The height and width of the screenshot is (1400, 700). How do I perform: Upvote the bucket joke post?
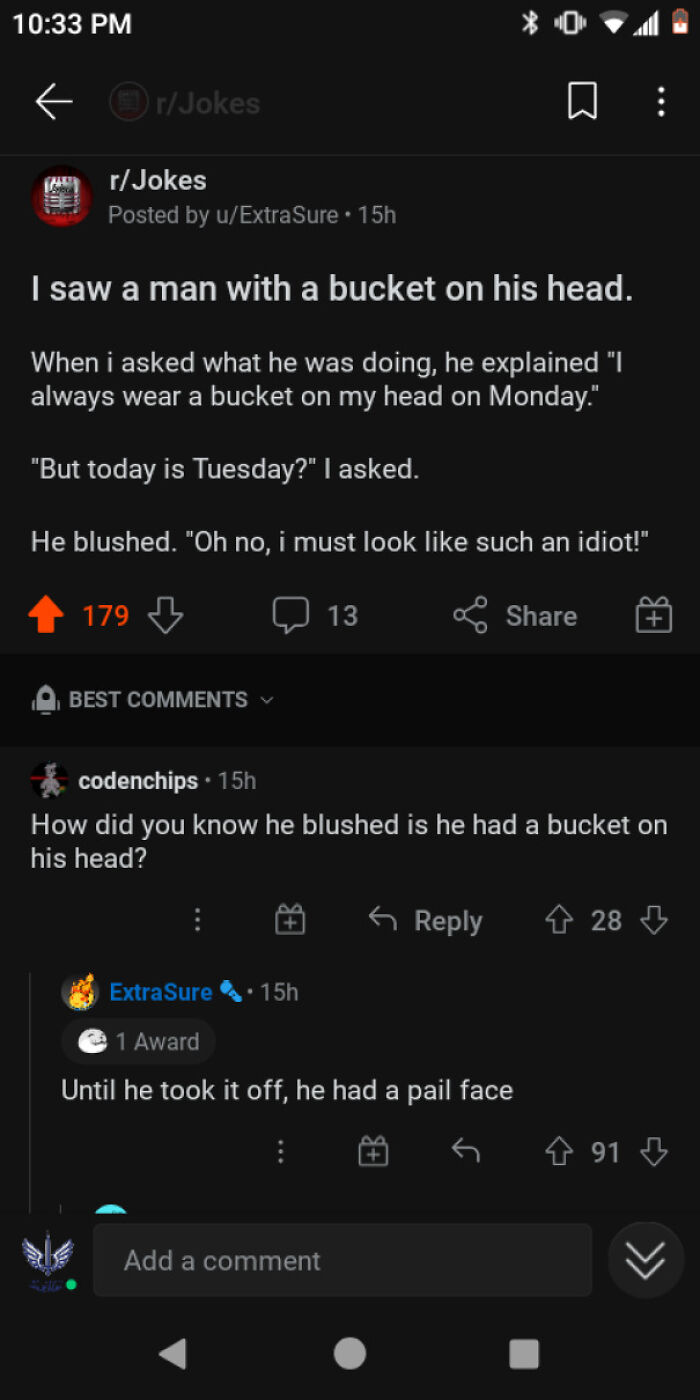47,616
